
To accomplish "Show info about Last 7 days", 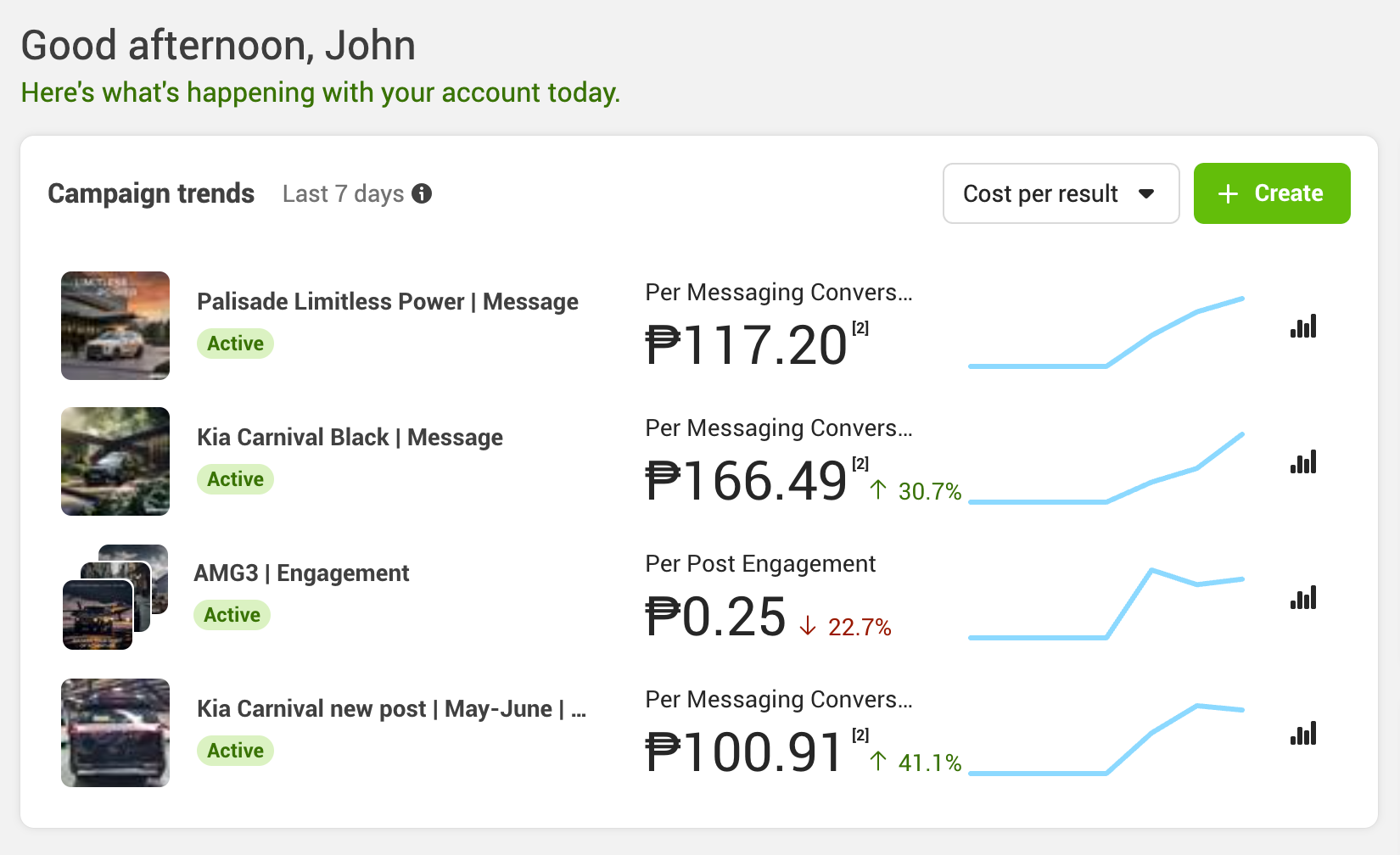I will [422, 194].
